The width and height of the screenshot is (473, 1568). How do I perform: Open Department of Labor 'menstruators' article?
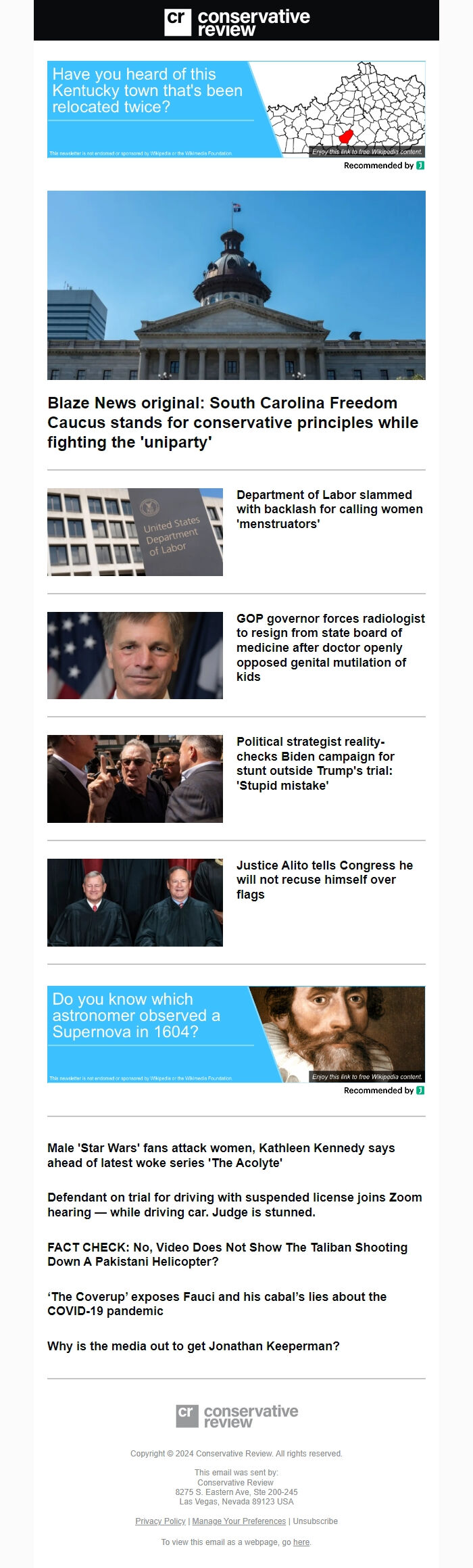click(x=329, y=509)
